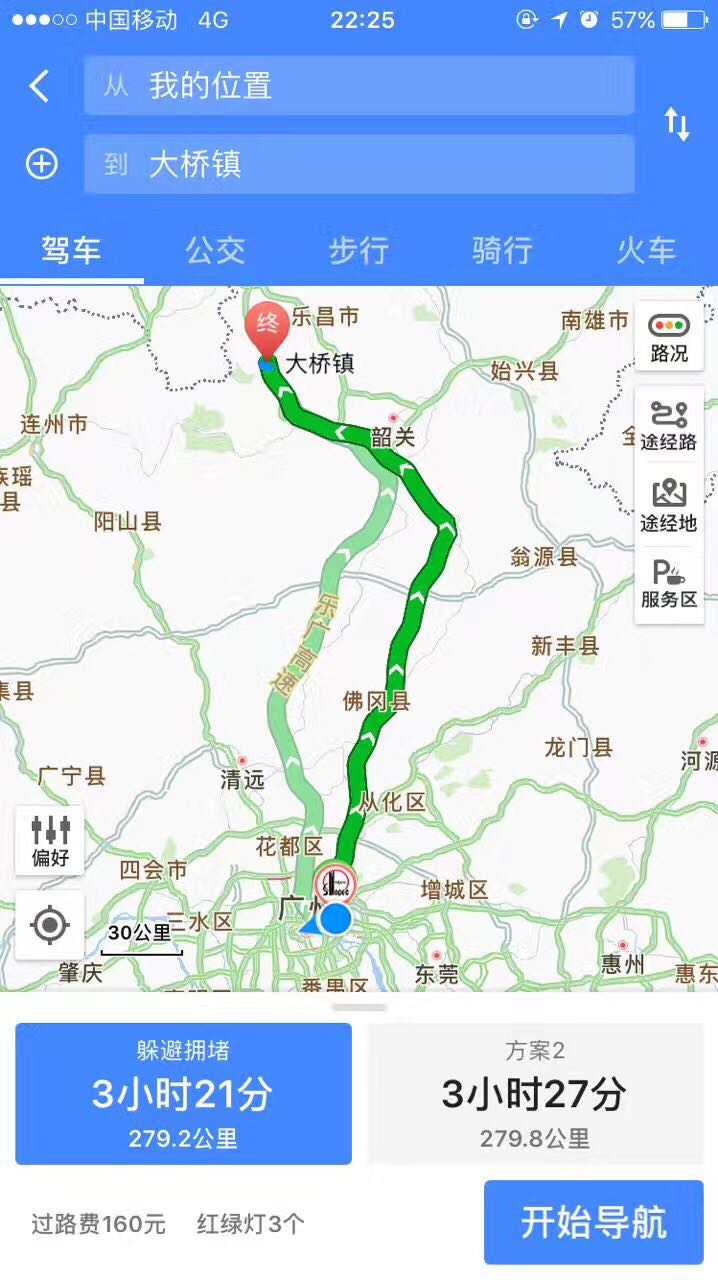Select the 躲避拥堵 3小时21分 route
This screenshot has height=1280, width=718.
183,1094
